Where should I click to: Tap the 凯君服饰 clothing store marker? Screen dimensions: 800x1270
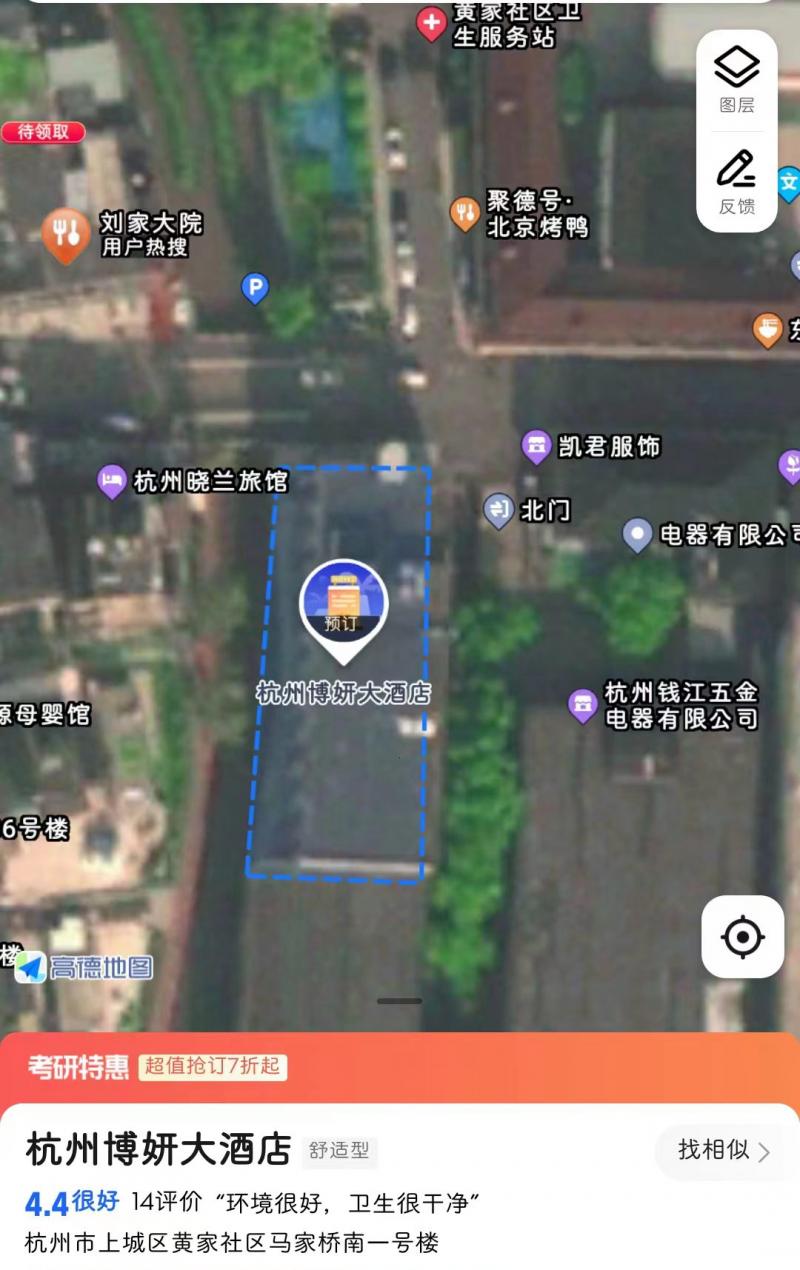coord(536,447)
